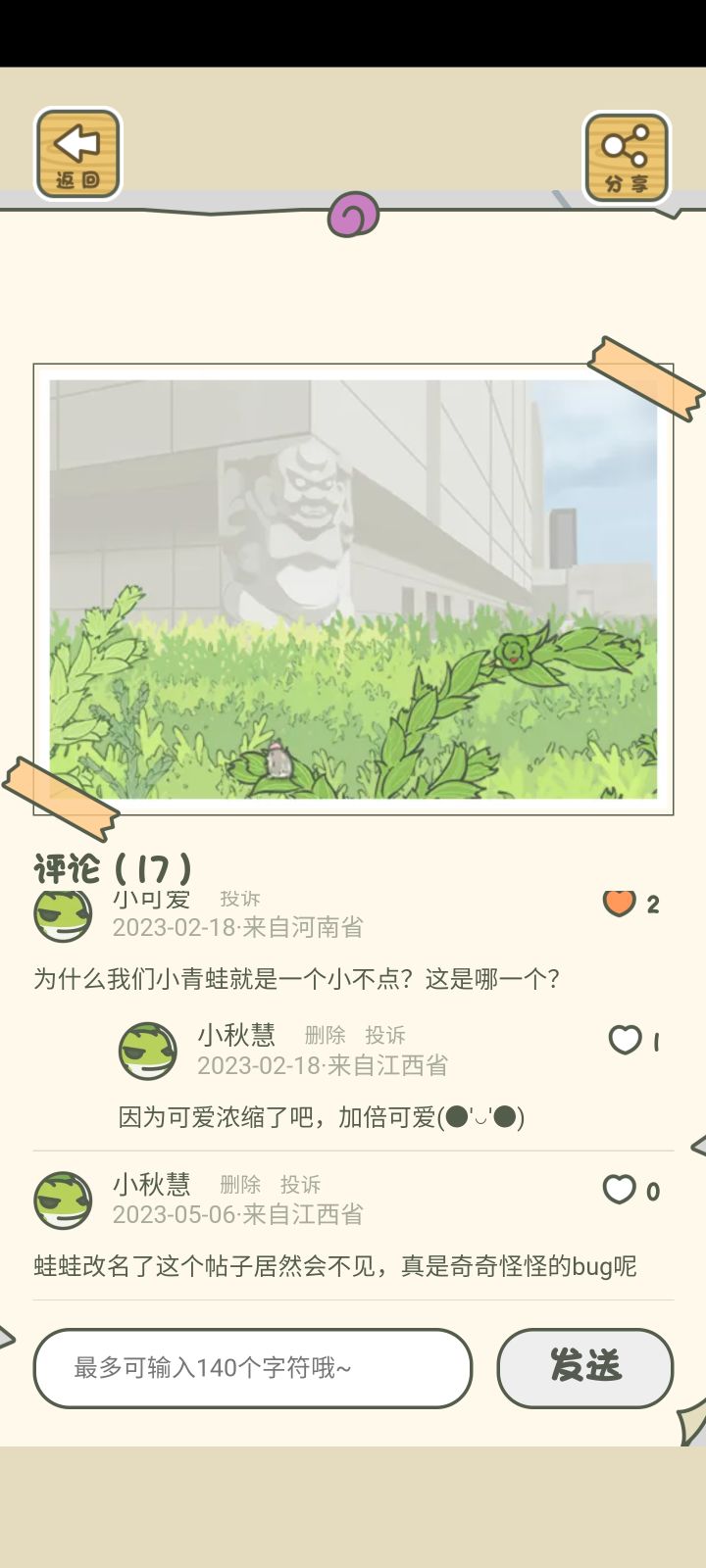Report 小可爱's comment via 投诉
The width and height of the screenshot is (706, 1568).
238,898
